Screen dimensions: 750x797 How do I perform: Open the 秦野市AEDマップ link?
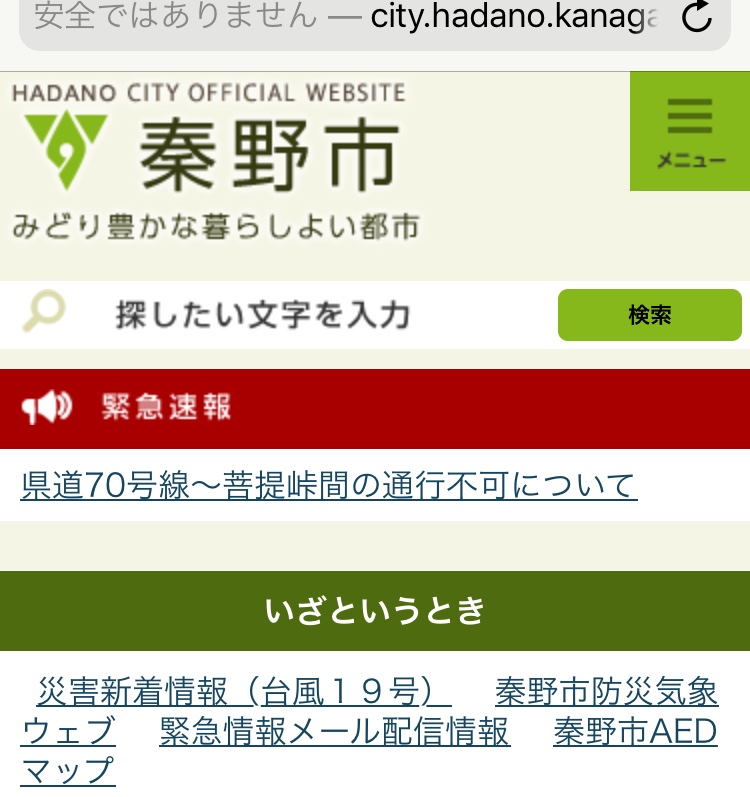pyautogui.click(x=635, y=732)
